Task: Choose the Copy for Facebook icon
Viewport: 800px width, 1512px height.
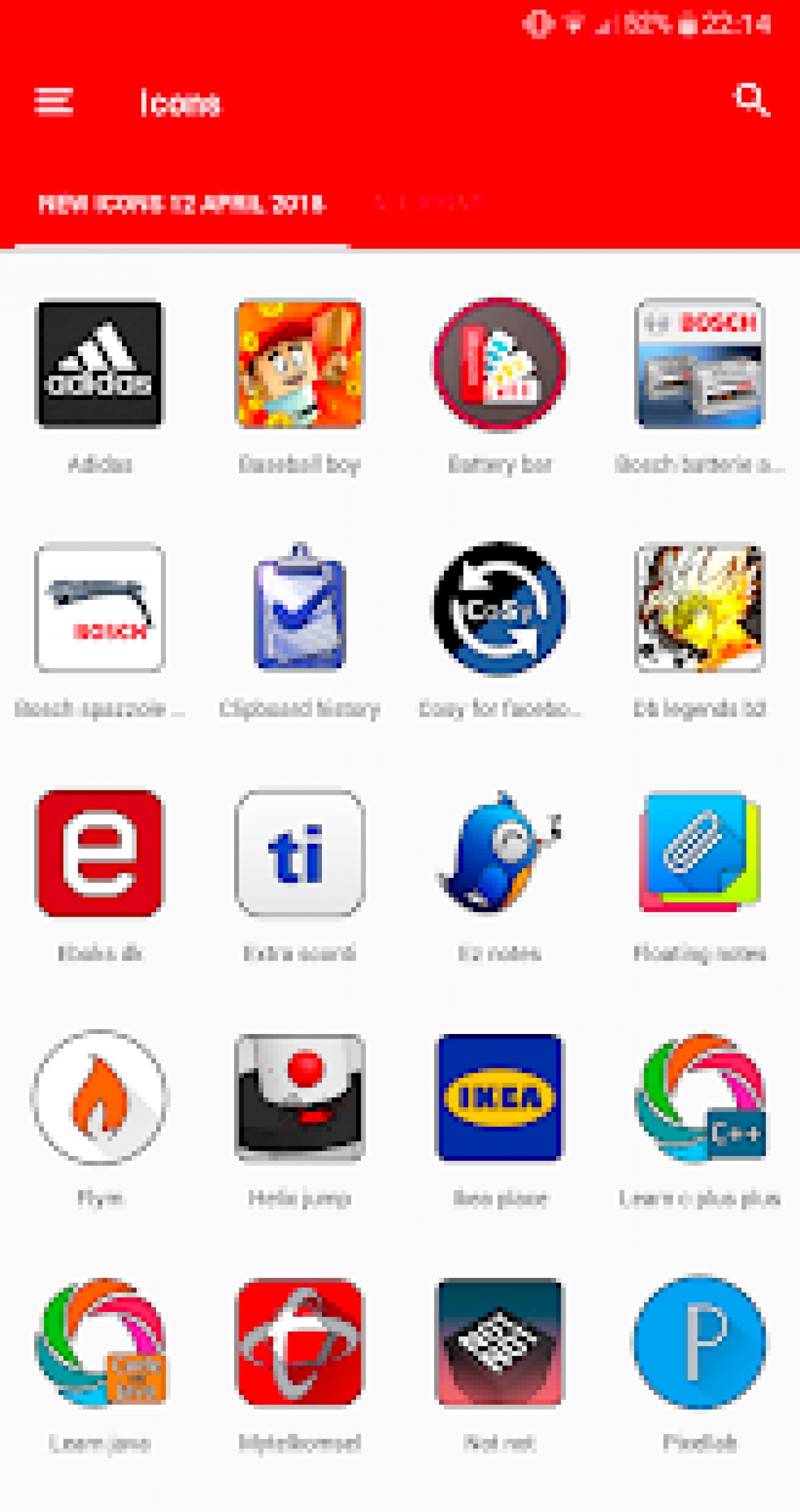Action: (500, 608)
